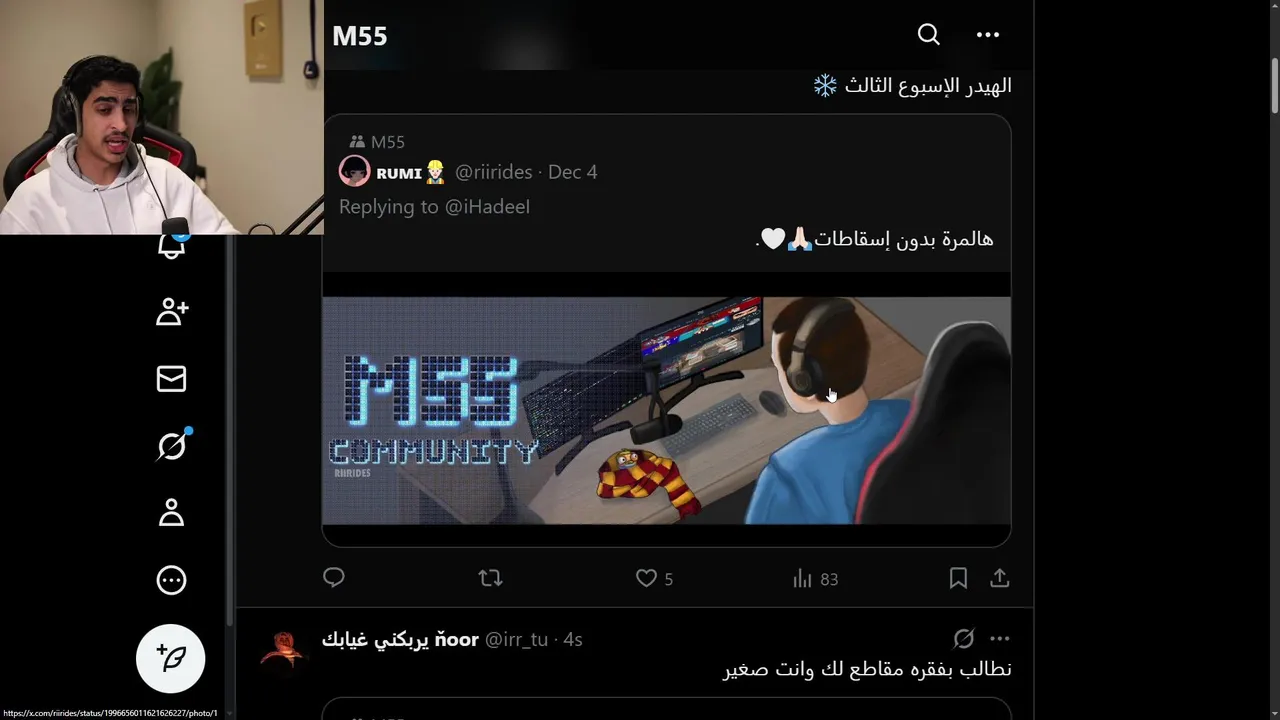Open the M55 Community image in RUMI's post
Viewport: 1280px width, 720px height.
pyautogui.click(x=666, y=410)
